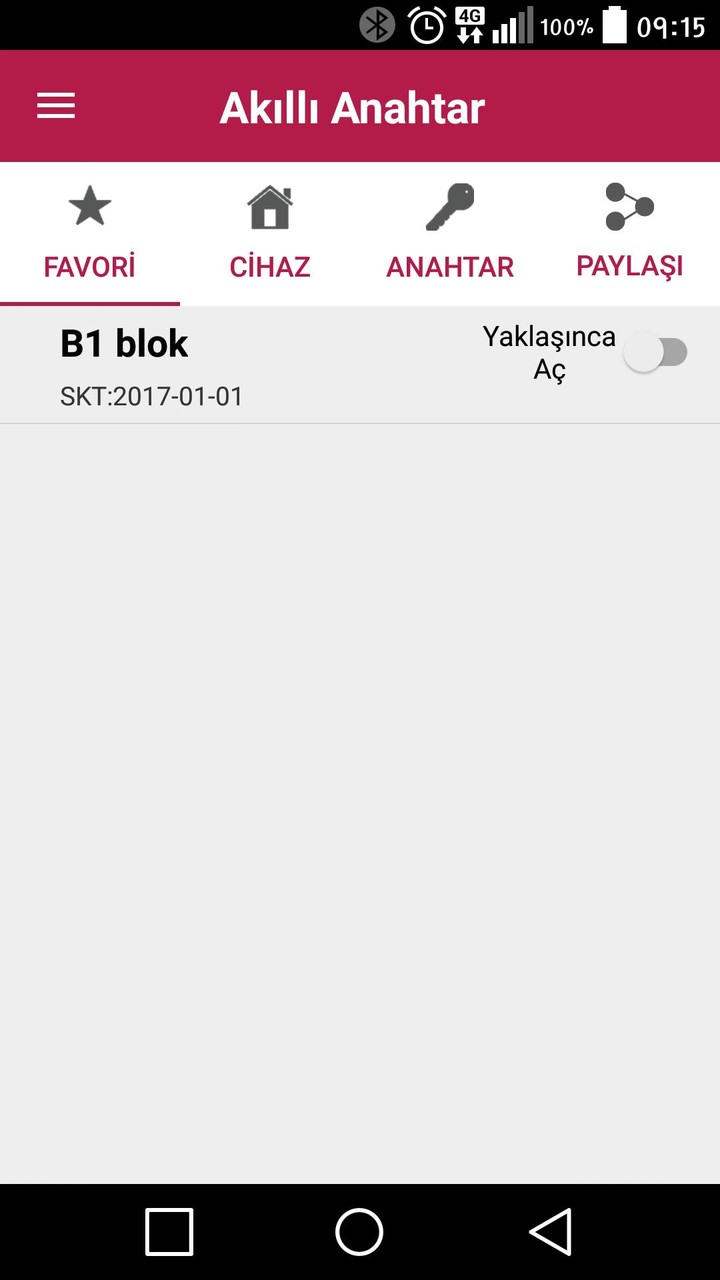Click the SKT:2017-01-01 expiry text
The height and width of the screenshot is (1280, 720).
(152, 396)
